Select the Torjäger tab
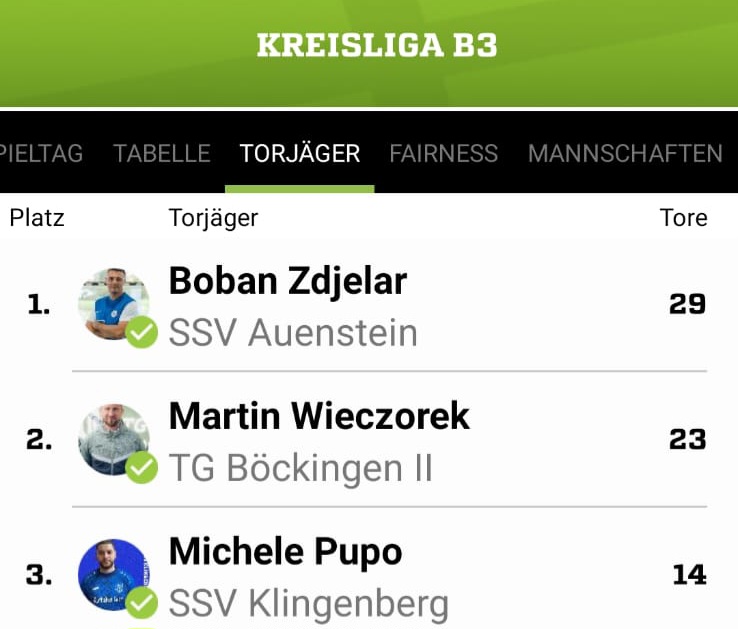The width and height of the screenshot is (738, 629). 300,153
